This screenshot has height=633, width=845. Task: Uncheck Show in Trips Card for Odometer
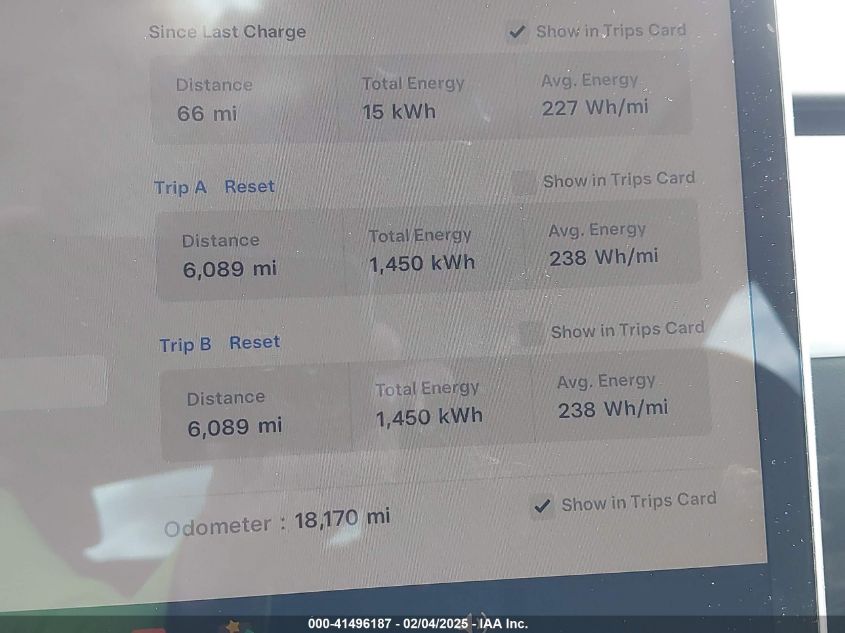(x=542, y=506)
